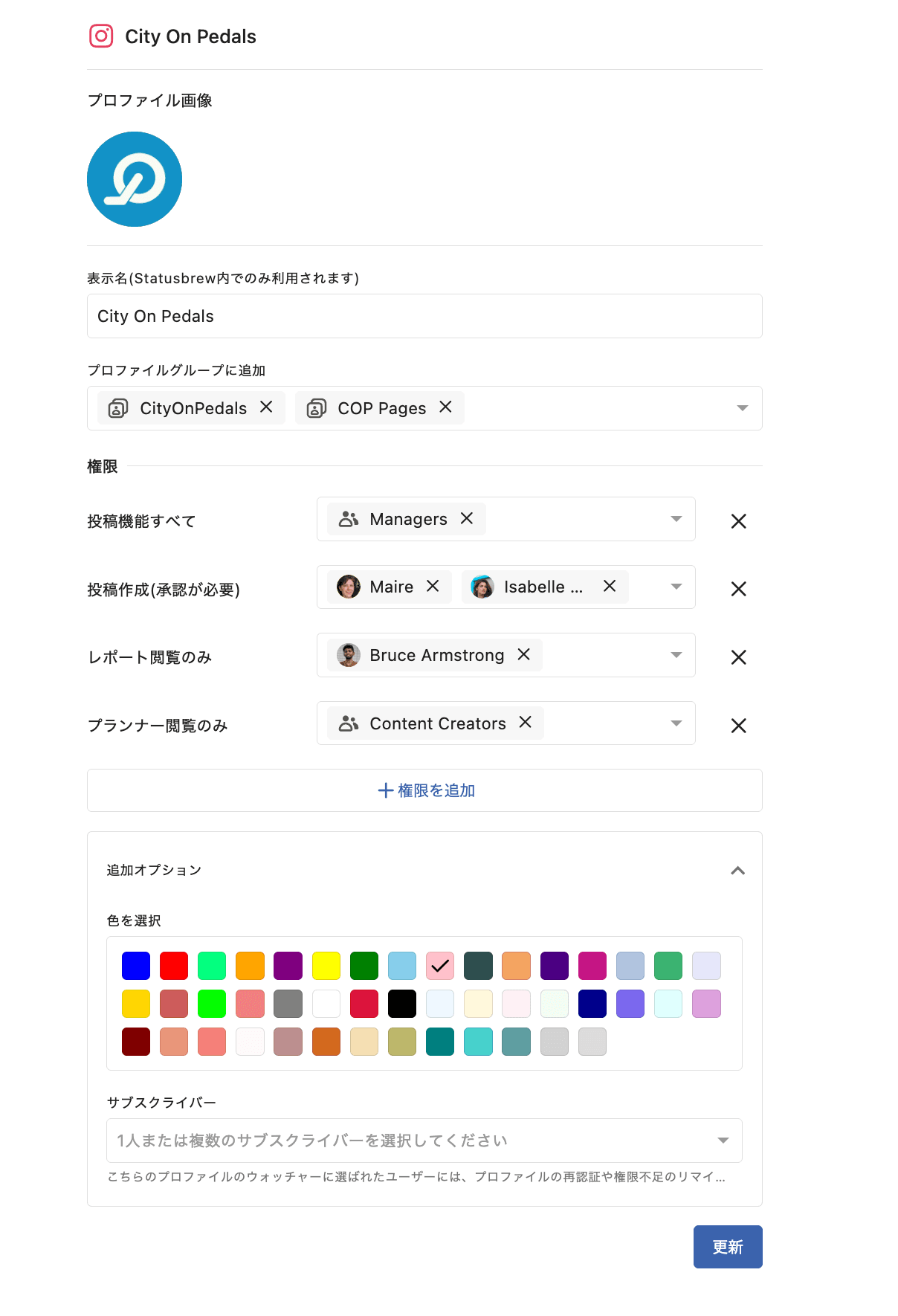The height and width of the screenshot is (1316, 898).
Task: Tap the display name field City On Pedals
Action: point(424,316)
